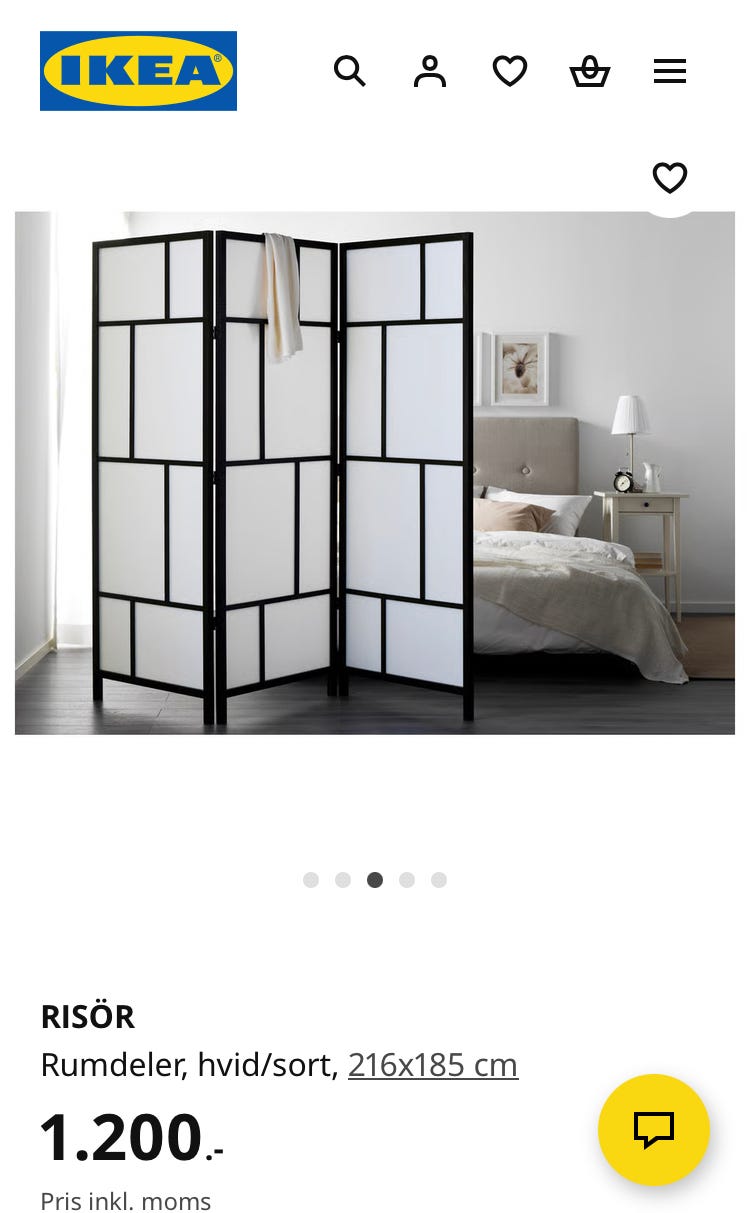Select the last carousel dot
750x1213 pixels.
point(439,880)
